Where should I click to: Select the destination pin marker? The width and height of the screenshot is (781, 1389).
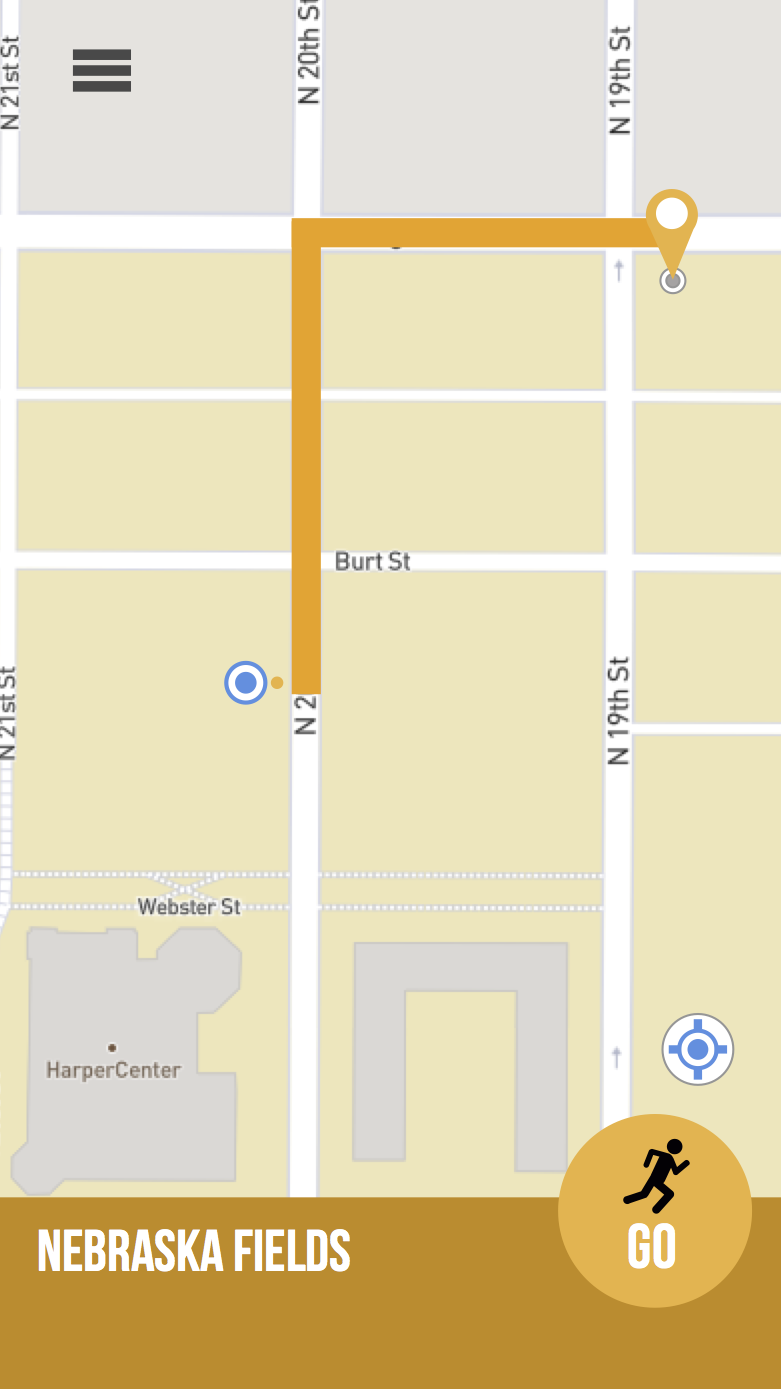[x=672, y=222]
